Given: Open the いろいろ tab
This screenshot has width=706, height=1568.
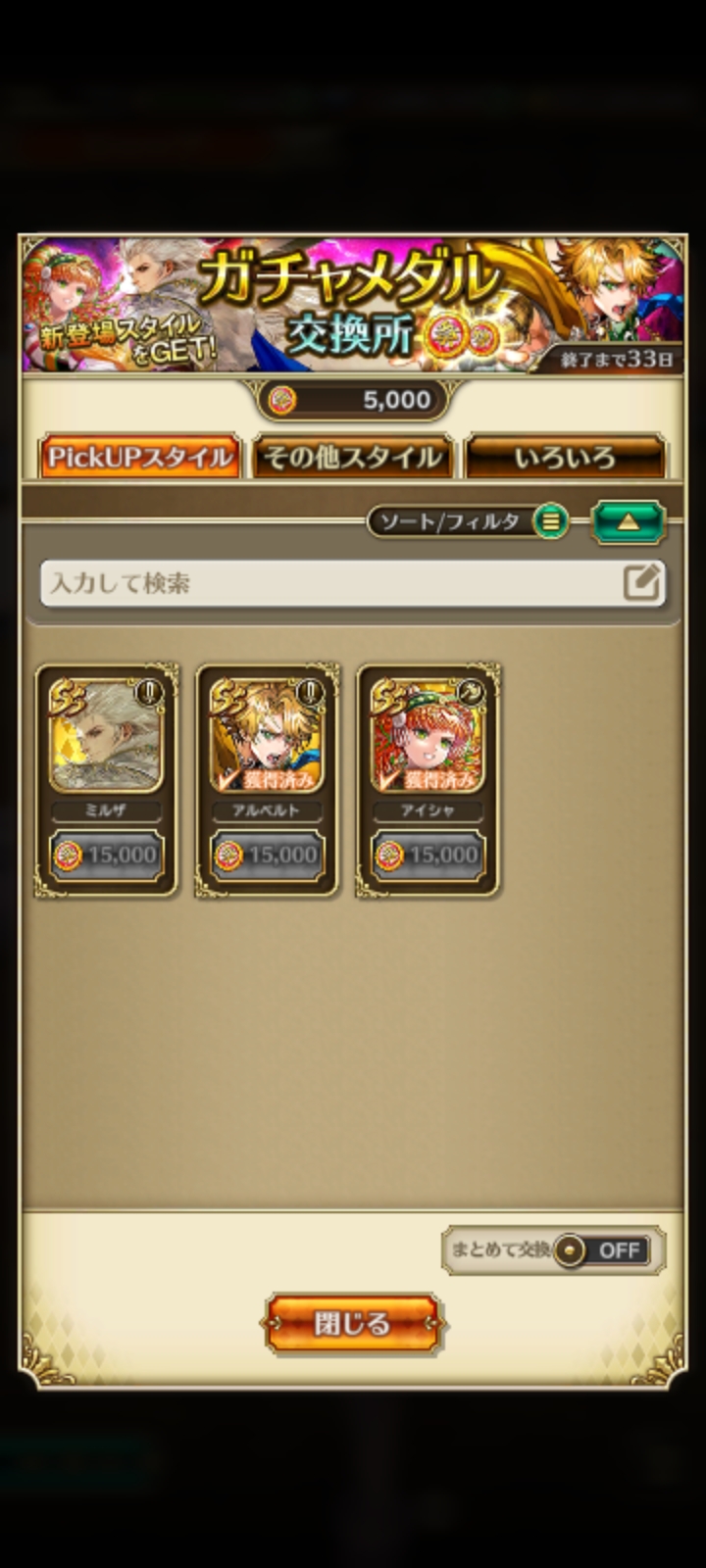Looking at the screenshot, I should coord(565,458).
